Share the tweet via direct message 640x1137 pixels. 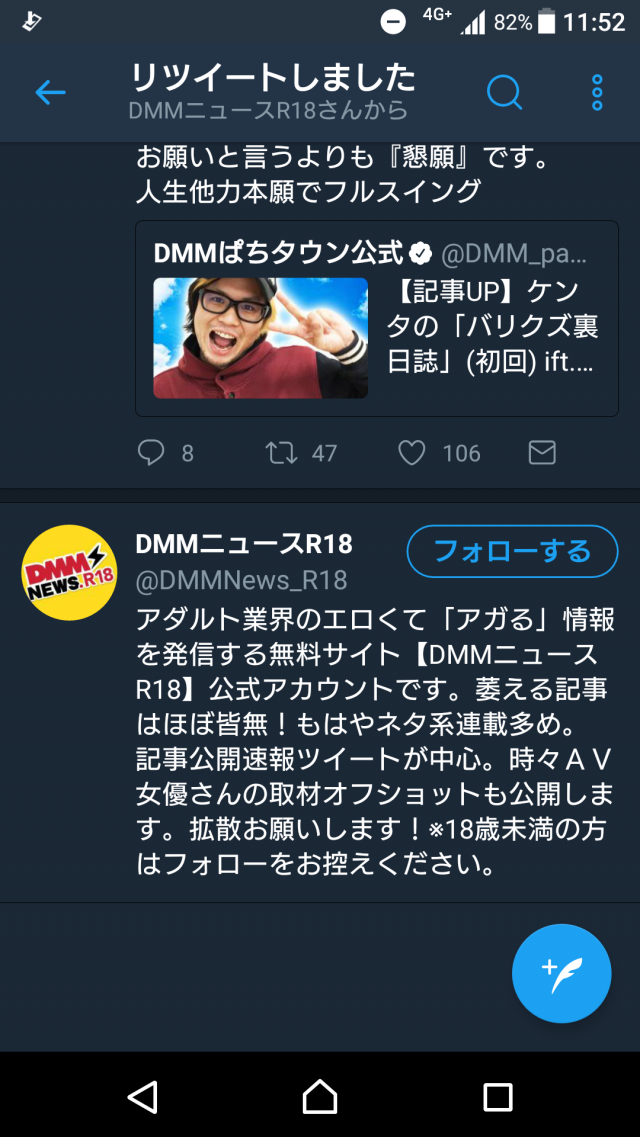(x=541, y=453)
